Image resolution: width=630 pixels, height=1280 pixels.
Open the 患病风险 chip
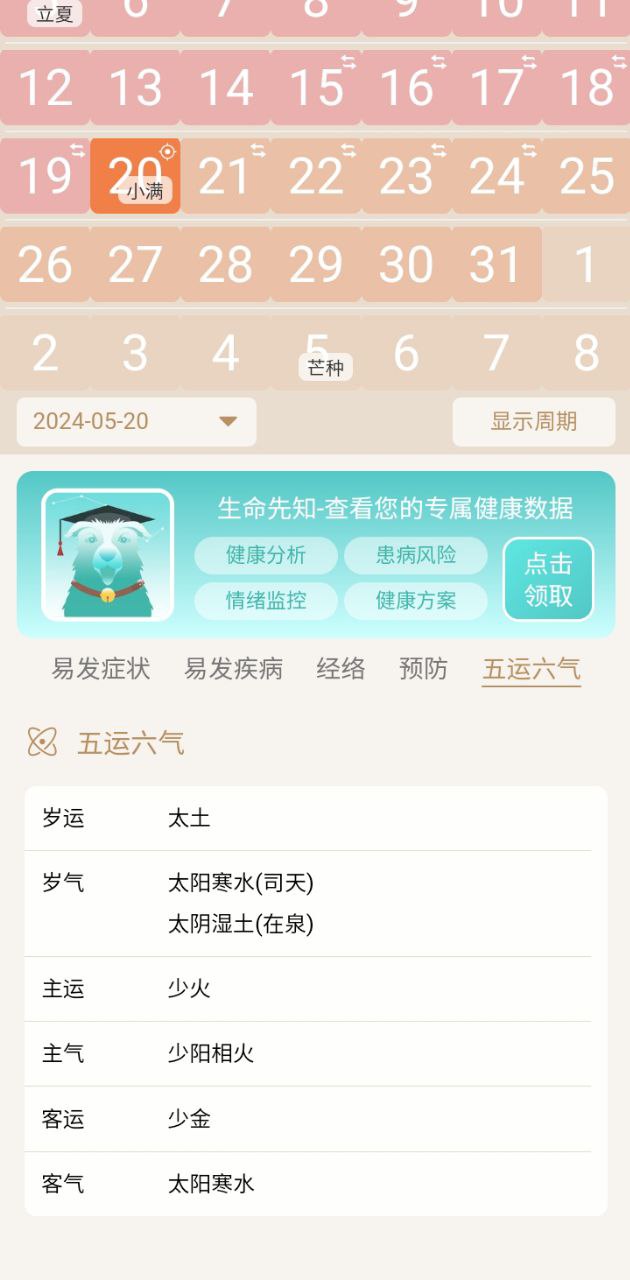(416, 555)
